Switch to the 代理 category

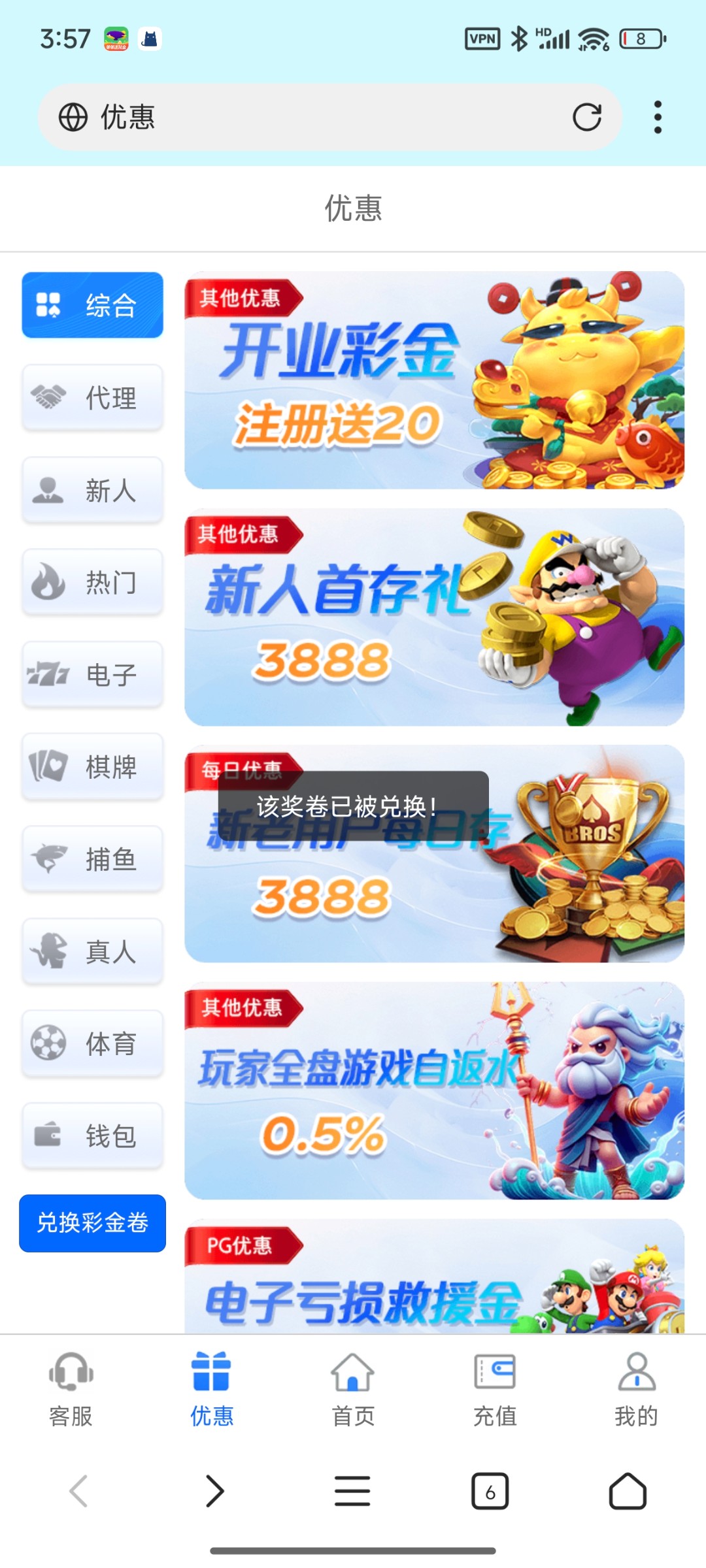click(92, 397)
